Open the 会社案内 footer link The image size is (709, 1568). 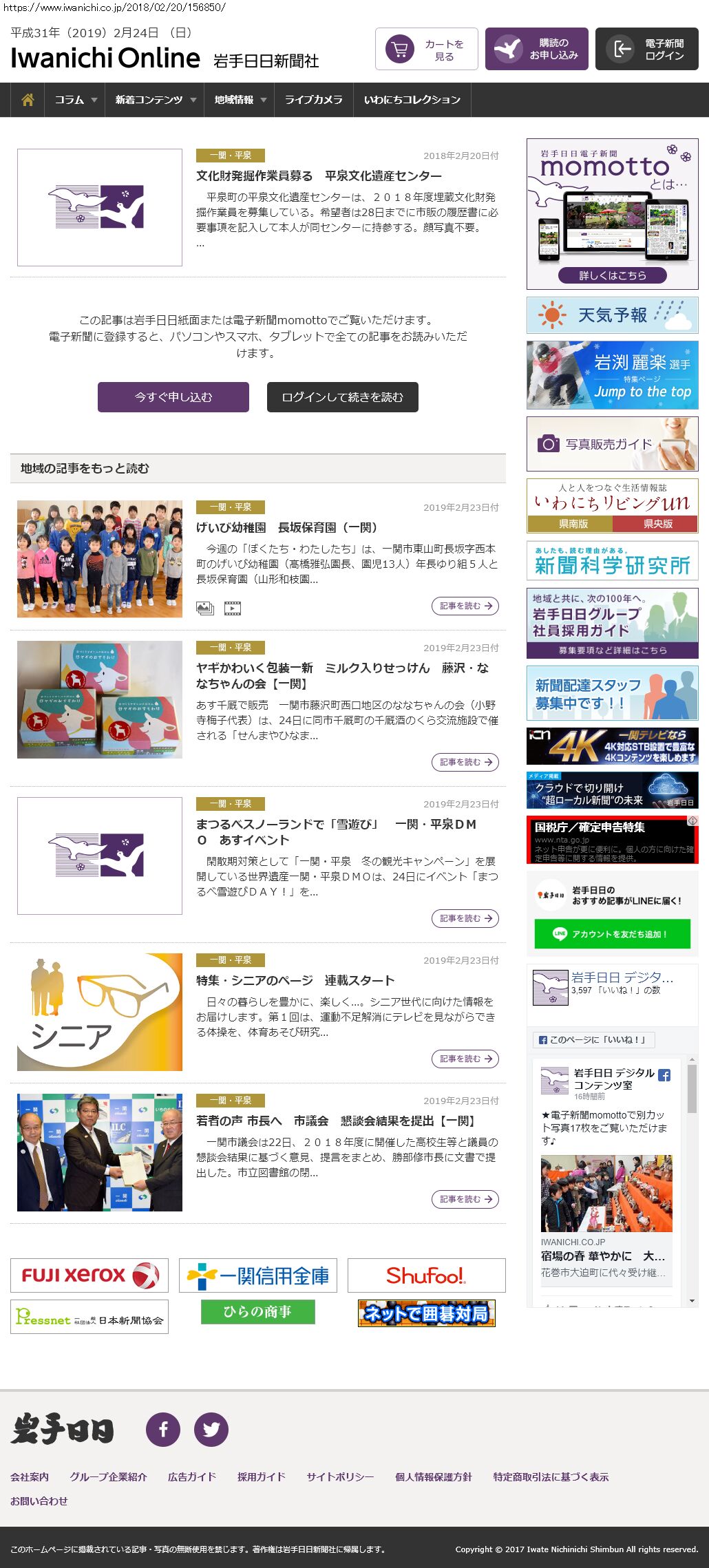30,1476
